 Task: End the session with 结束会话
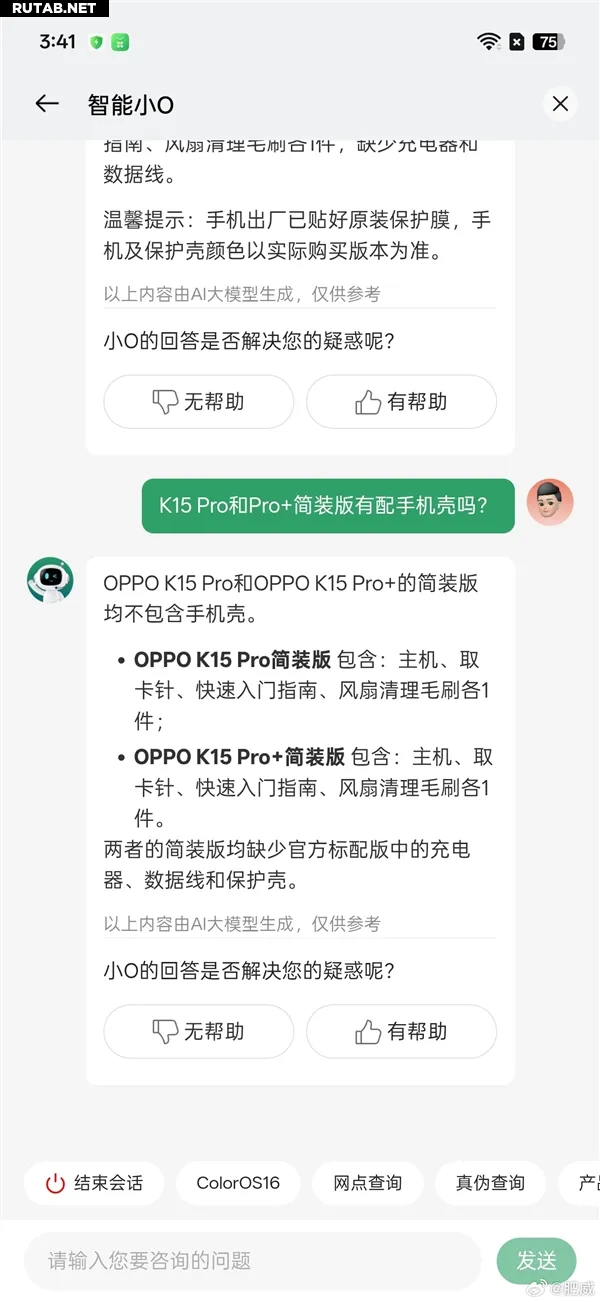pyautogui.click(x=94, y=1183)
